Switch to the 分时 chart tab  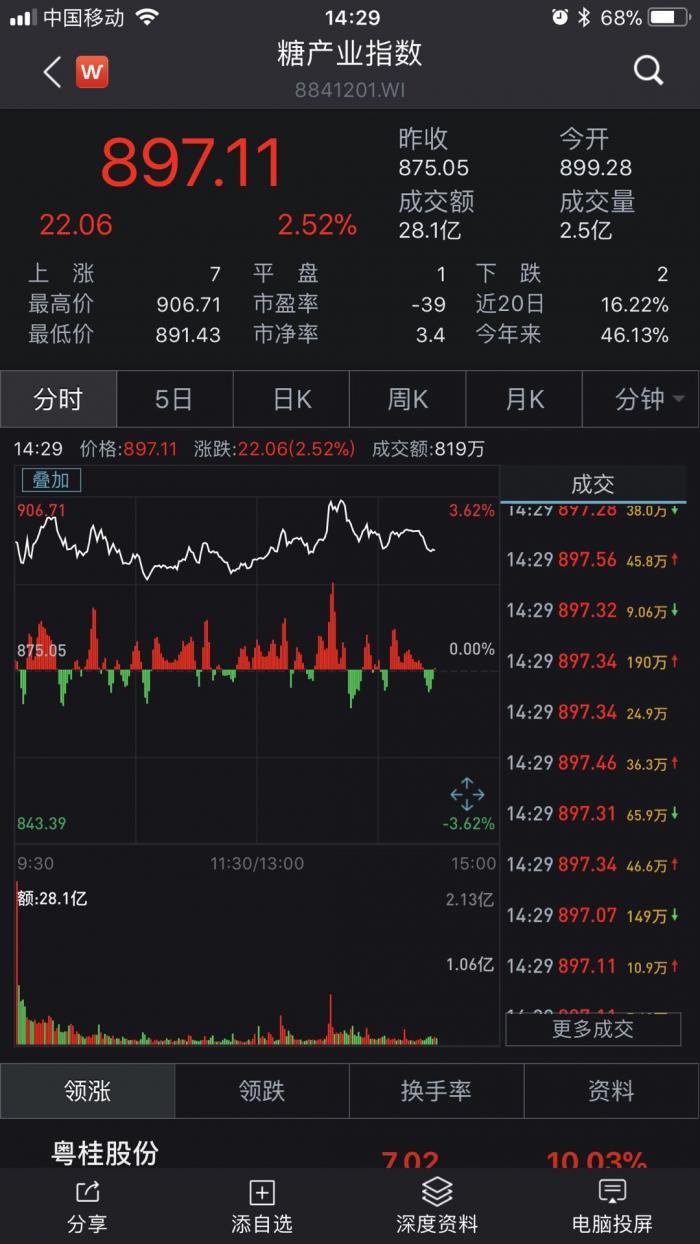tap(58, 400)
